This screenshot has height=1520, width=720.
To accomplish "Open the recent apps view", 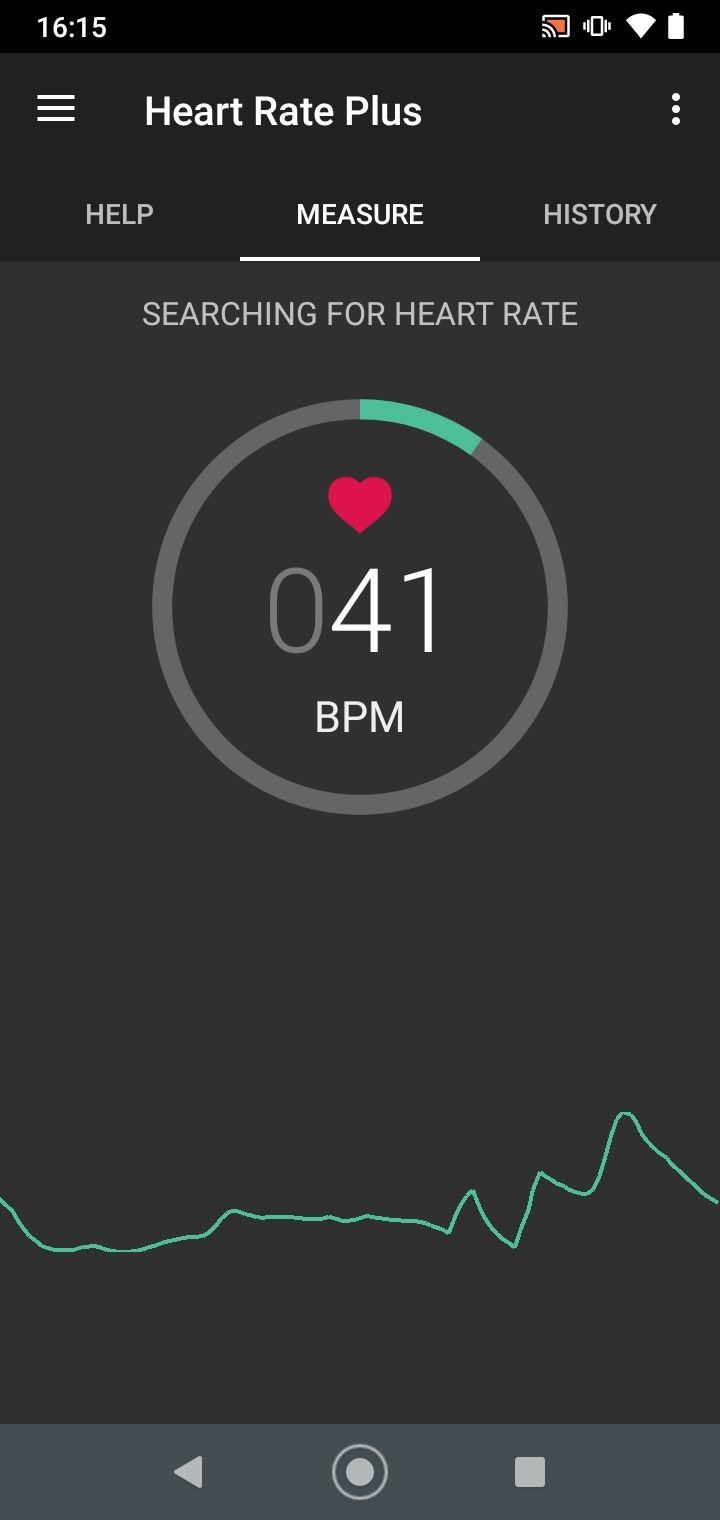I will [529, 1471].
